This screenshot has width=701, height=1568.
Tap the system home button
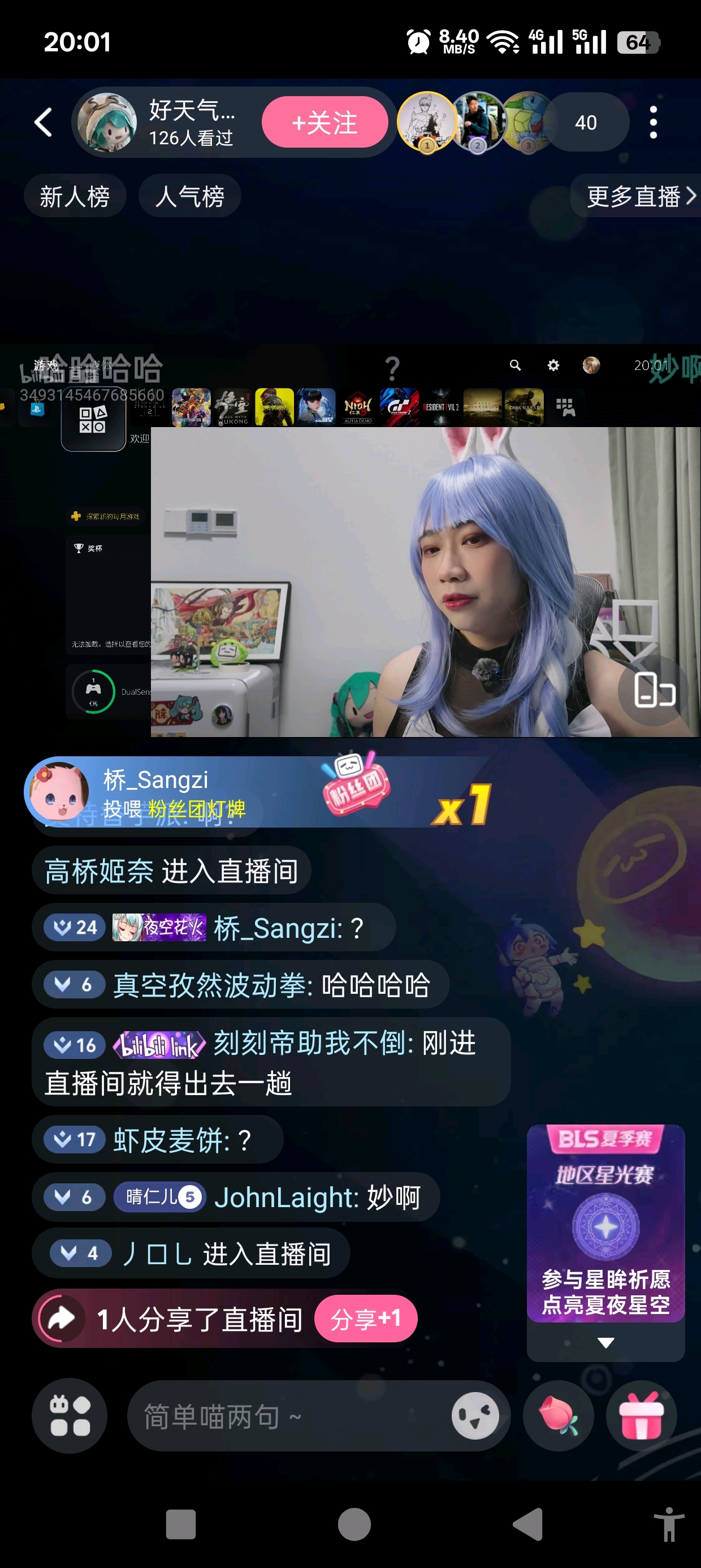point(354,1524)
